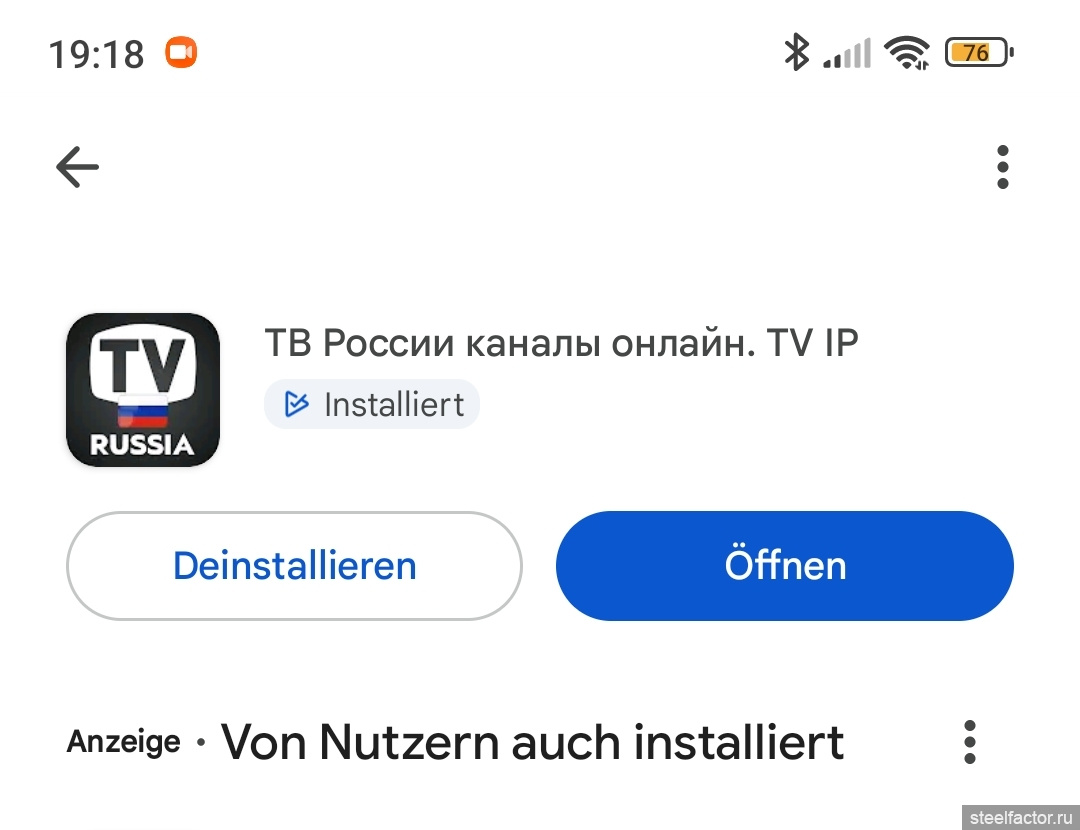The image size is (1080, 830).
Task: Open the app with Öffnen
Action: [785, 566]
